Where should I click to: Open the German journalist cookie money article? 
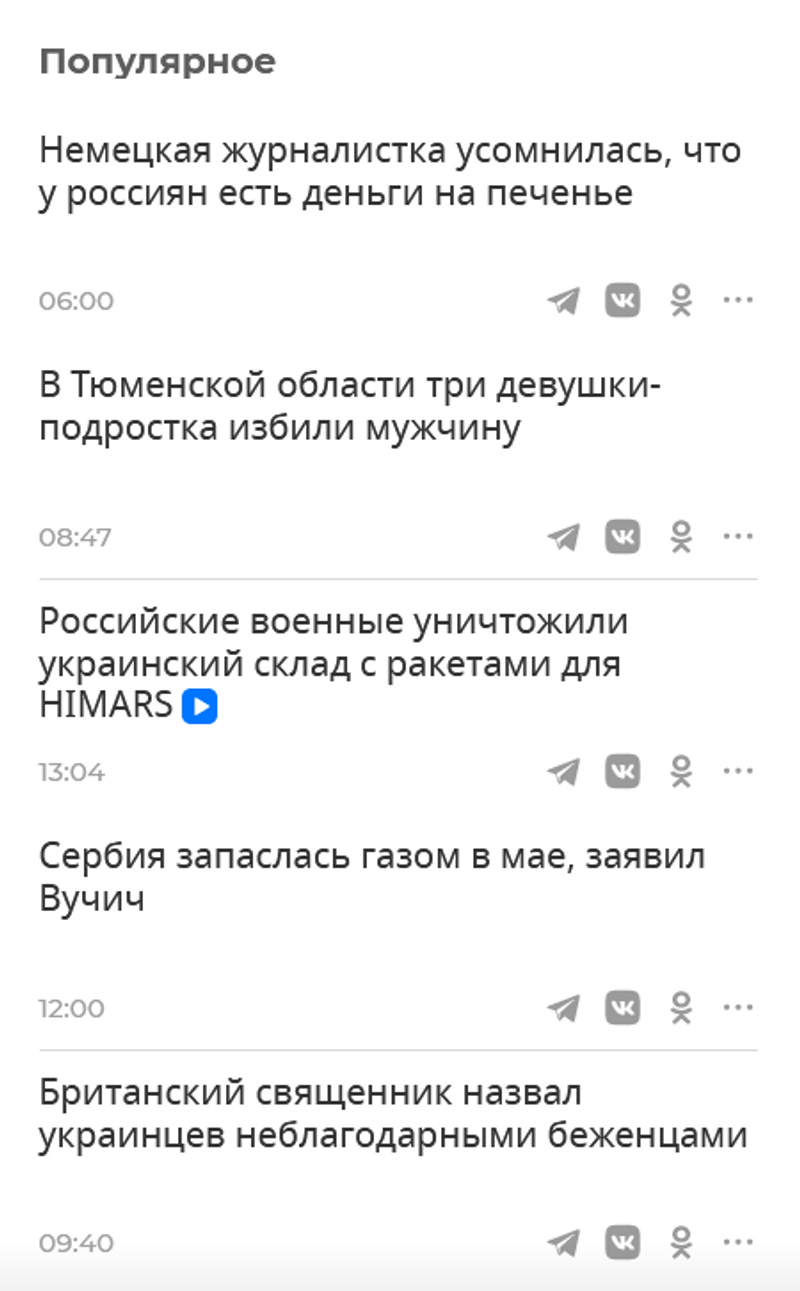pyautogui.click(x=390, y=171)
